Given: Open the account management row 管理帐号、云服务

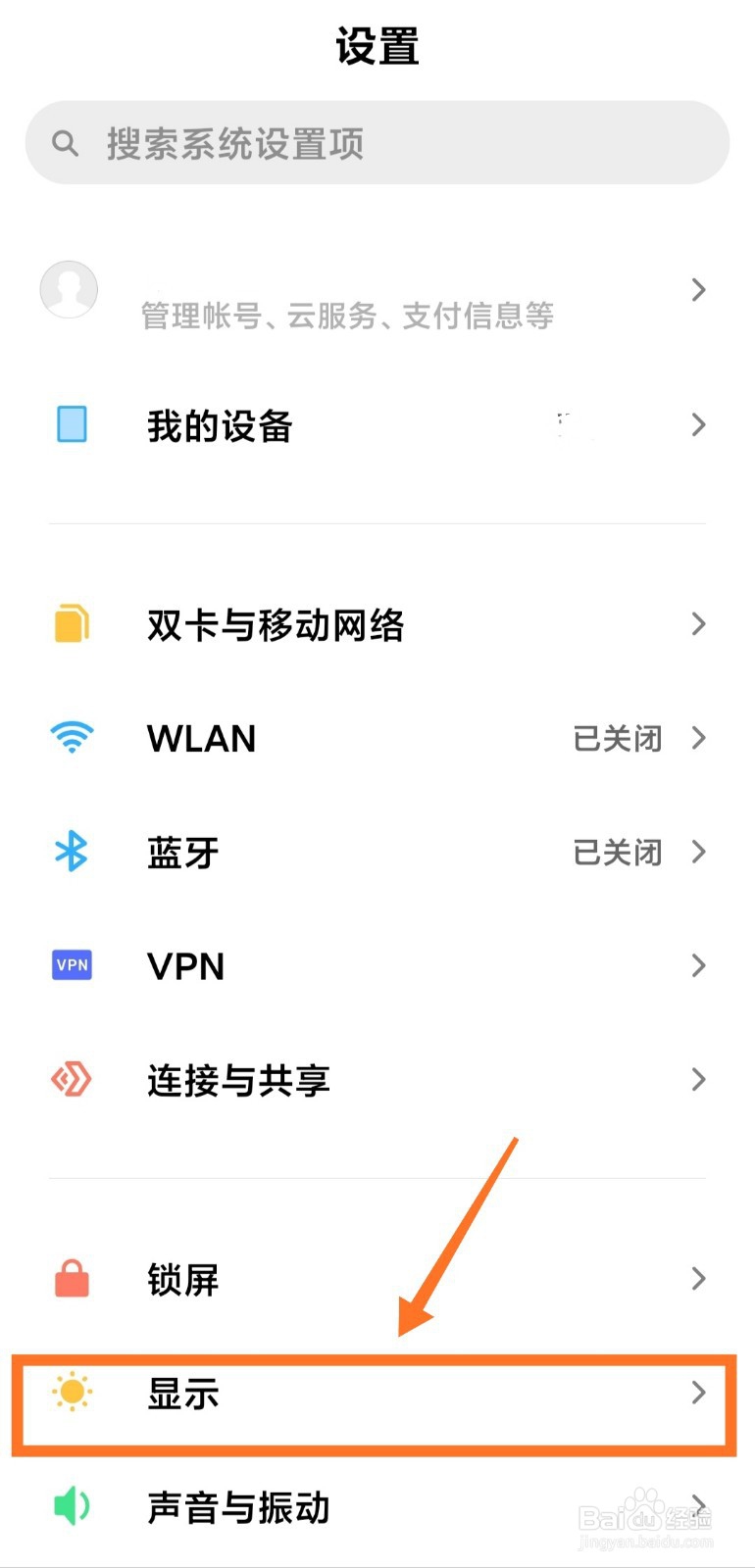Looking at the screenshot, I should click(377, 290).
